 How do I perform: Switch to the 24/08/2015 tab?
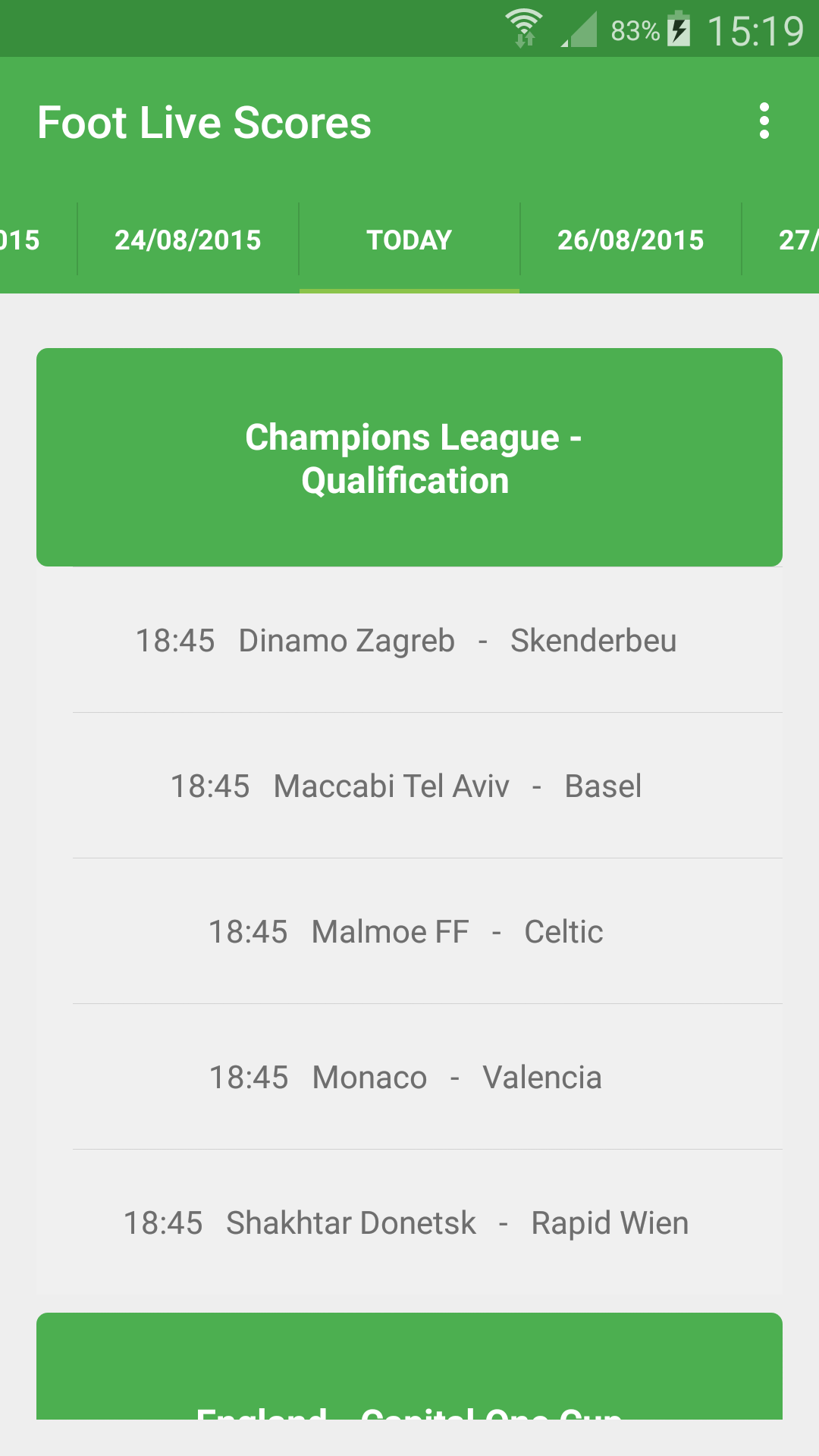pyautogui.click(x=187, y=240)
